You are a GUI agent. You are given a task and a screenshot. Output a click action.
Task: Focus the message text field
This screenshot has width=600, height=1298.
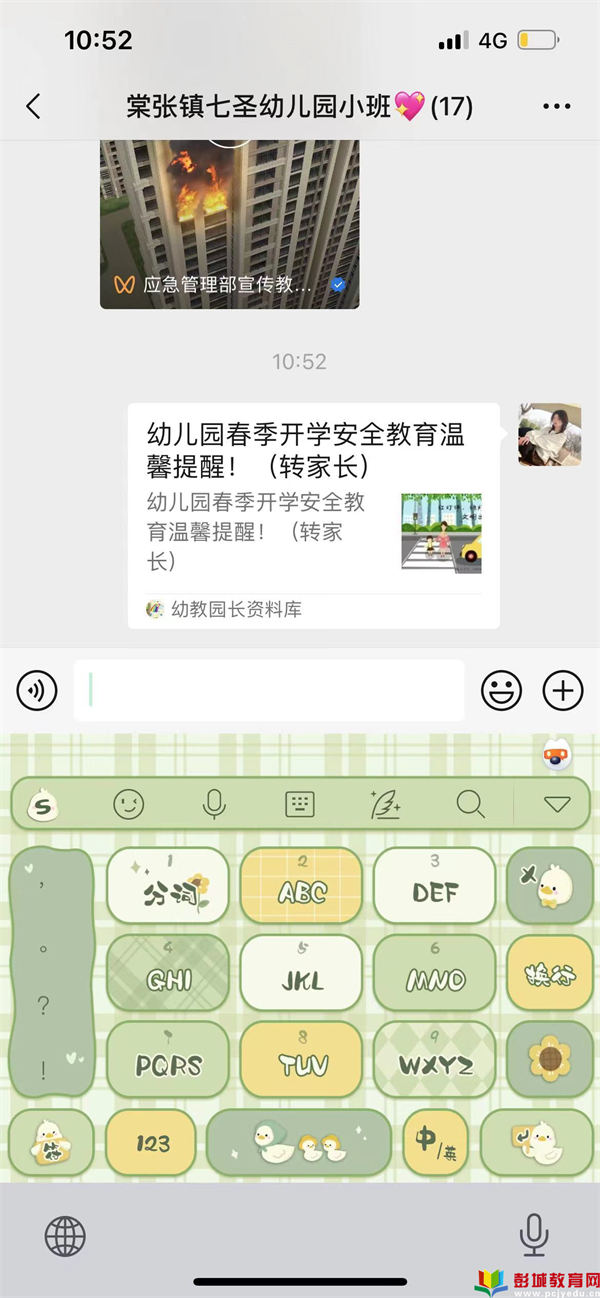(269, 690)
